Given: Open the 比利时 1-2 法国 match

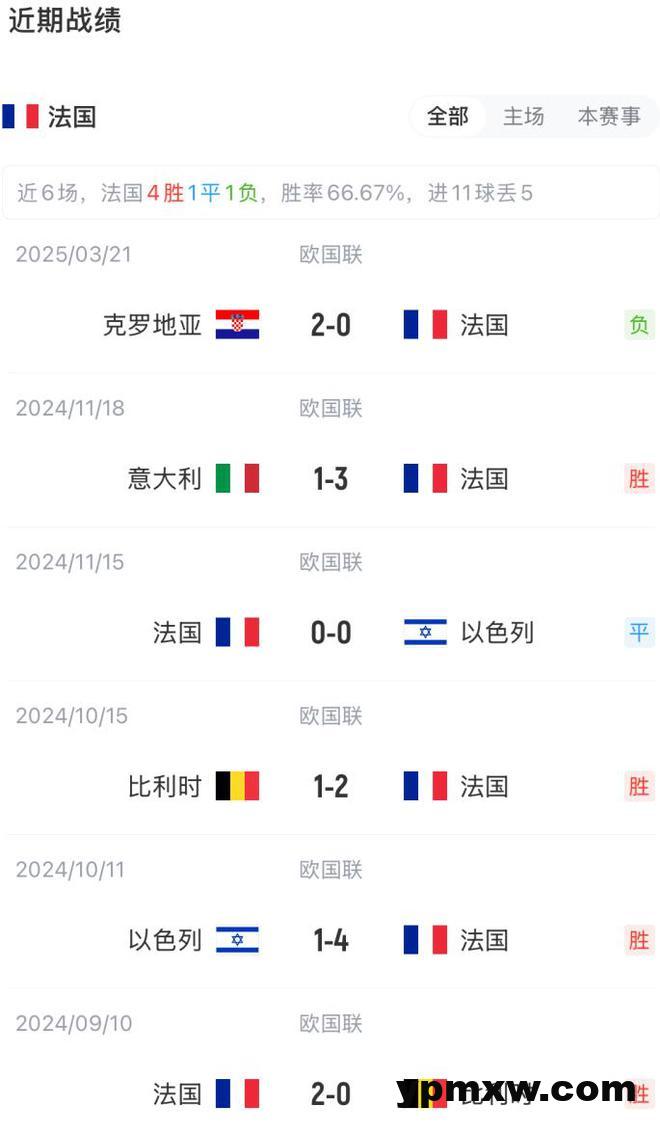Looking at the screenshot, I should [x=330, y=787].
